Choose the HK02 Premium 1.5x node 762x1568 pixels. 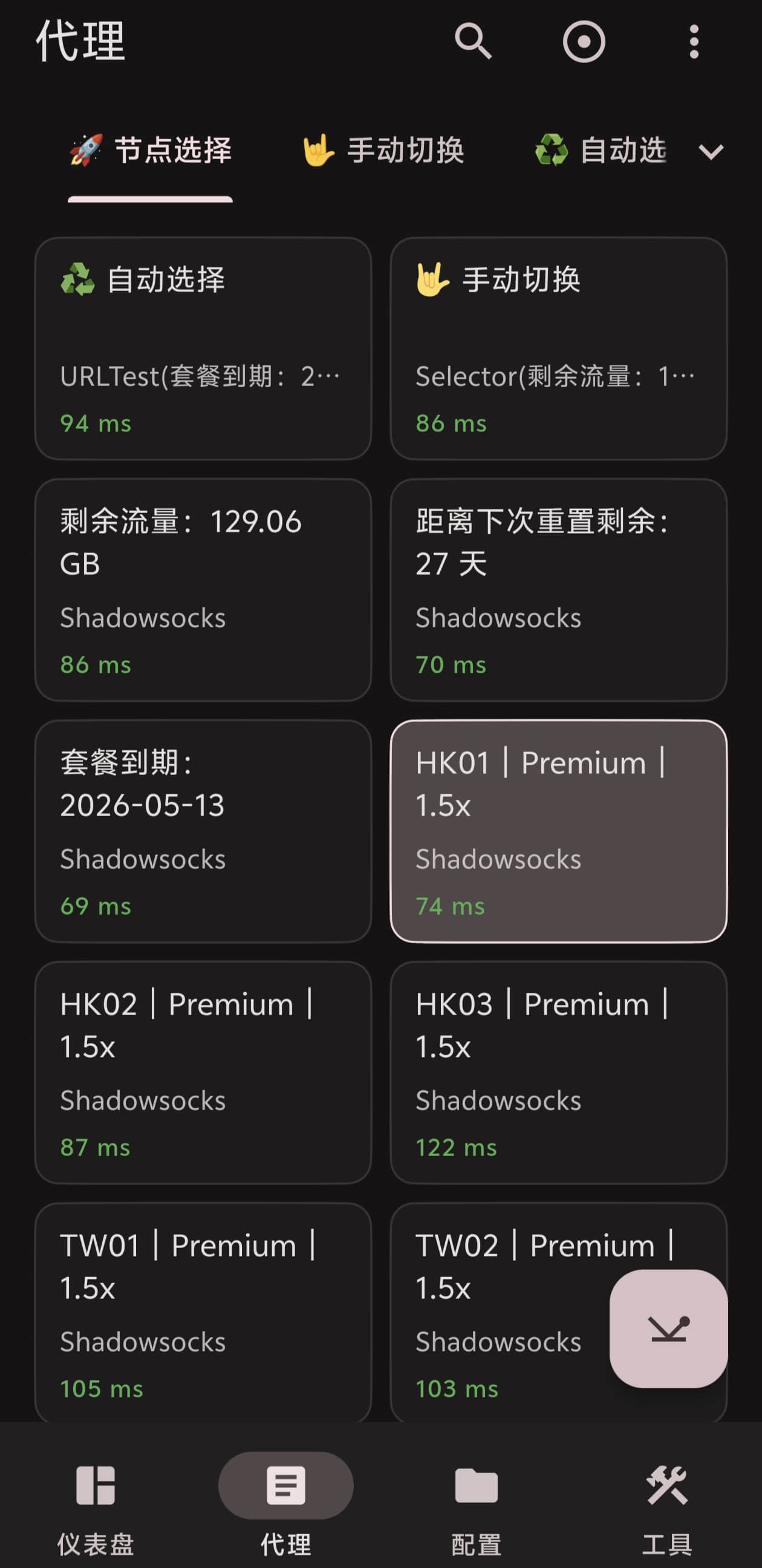203,1073
